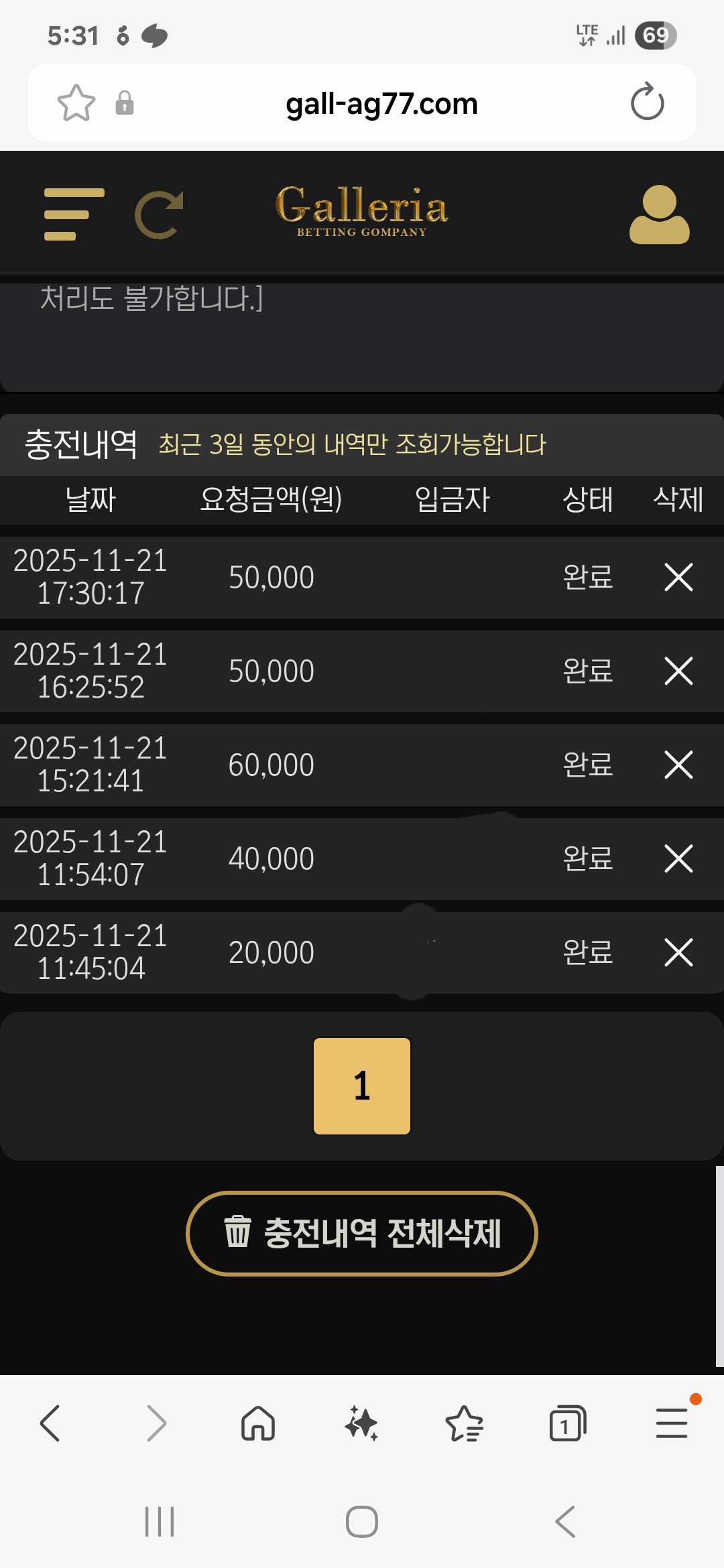This screenshot has height=1568, width=724.
Task: Delete the 16:25:52 charge record
Action: pyautogui.click(x=678, y=671)
